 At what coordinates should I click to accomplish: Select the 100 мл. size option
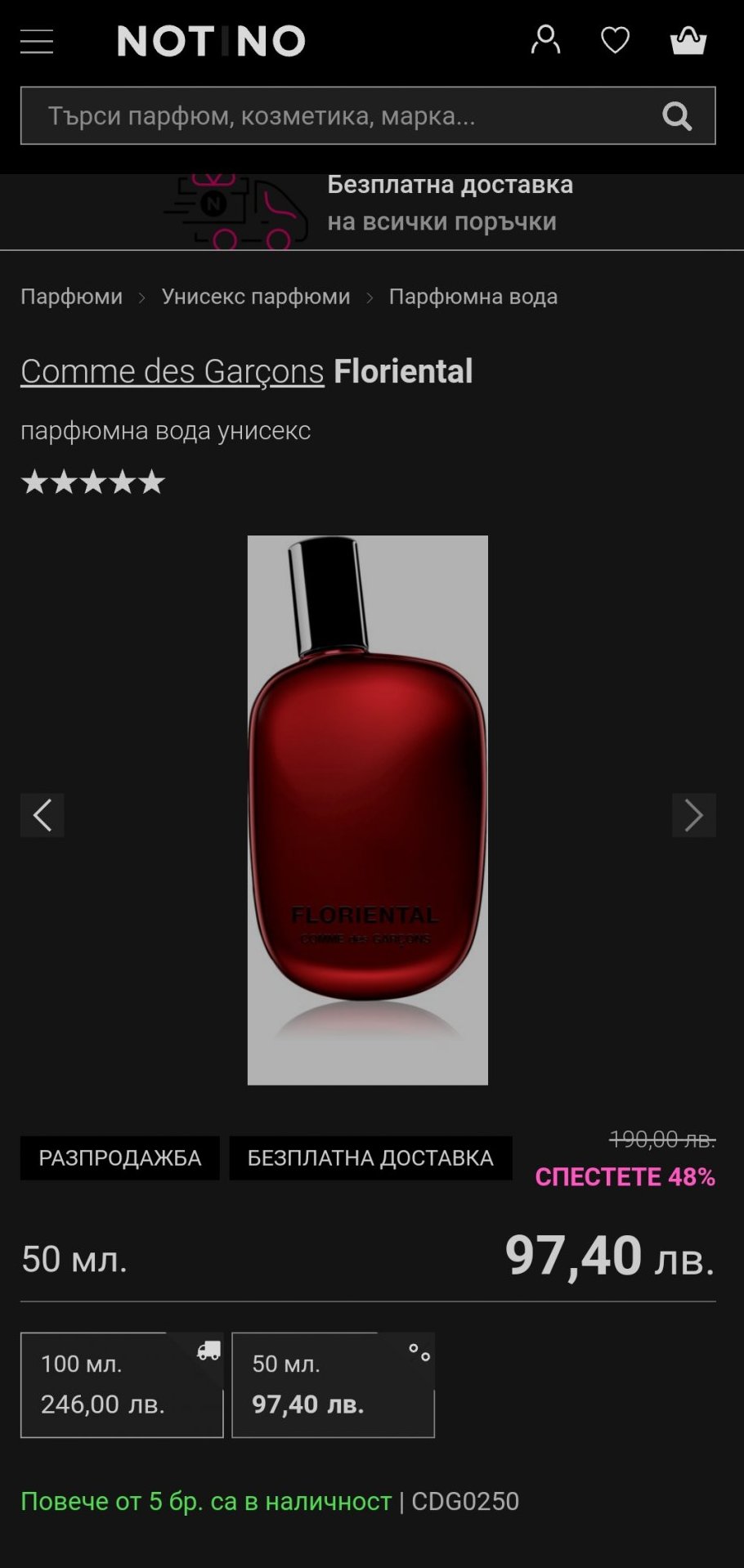(x=122, y=1385)
